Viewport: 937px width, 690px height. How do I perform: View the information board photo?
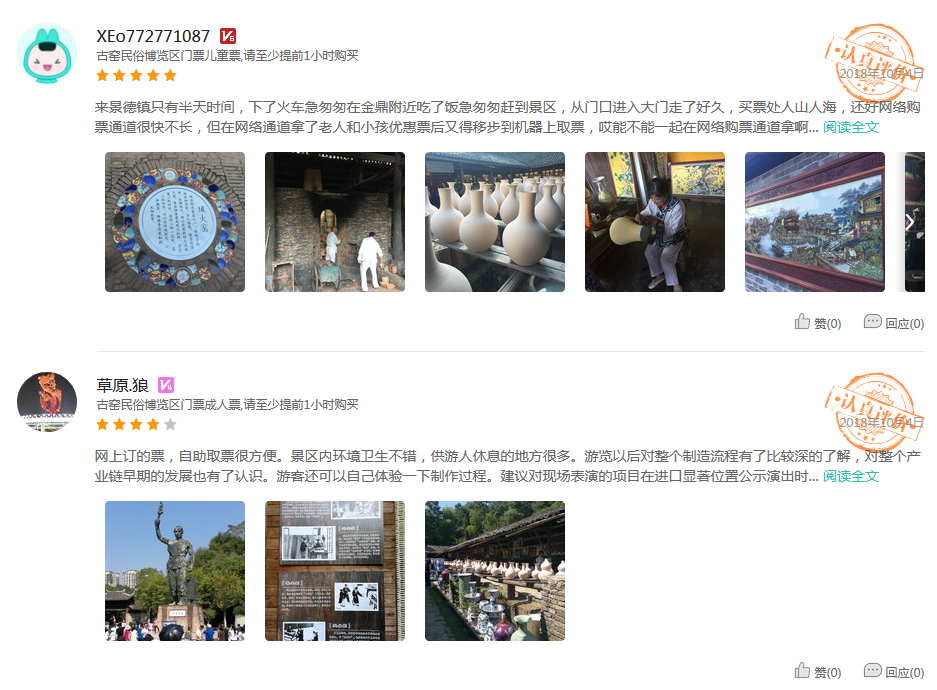pyautogui.click(x=335, y=571)
